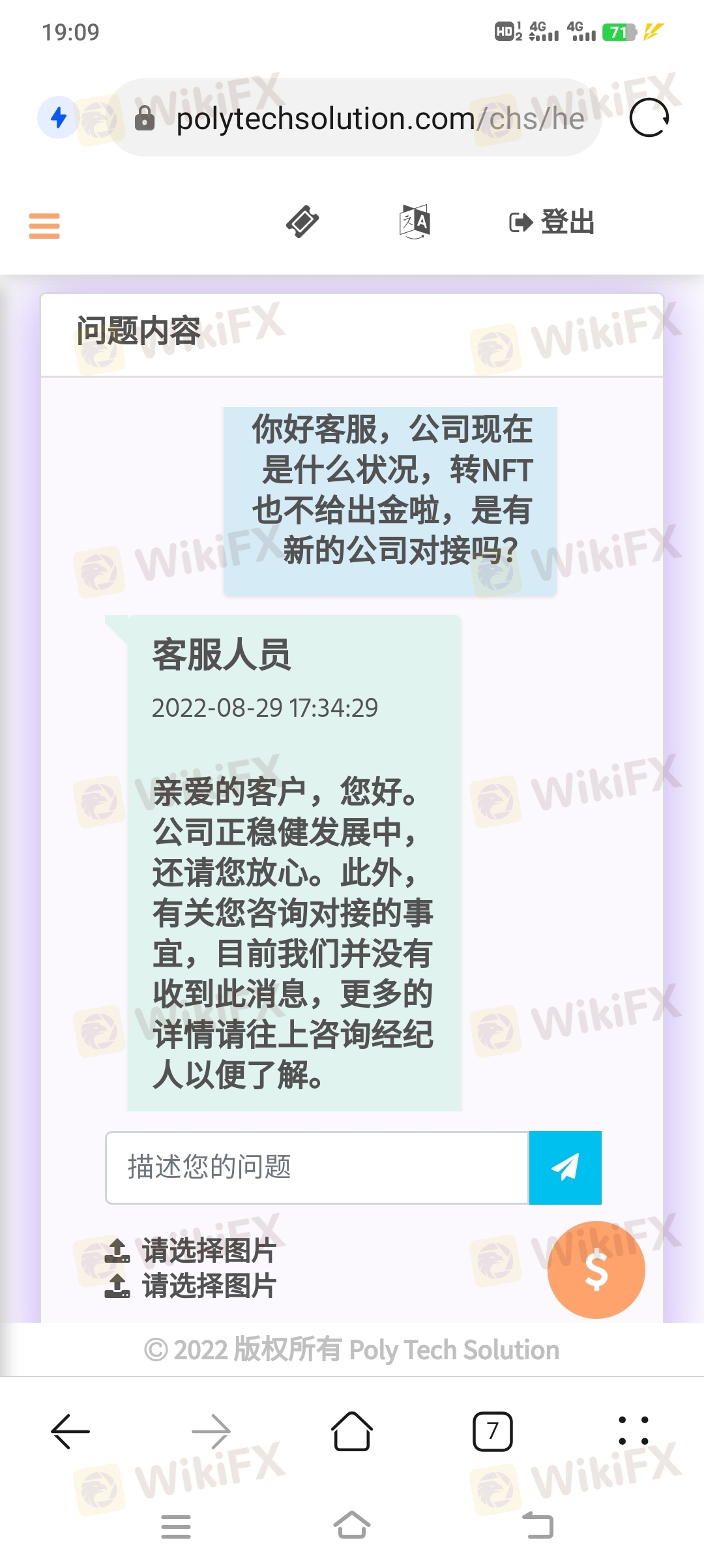Choose the second 请选择图片 upload
704x1568 pixels.
(190, 1286)
